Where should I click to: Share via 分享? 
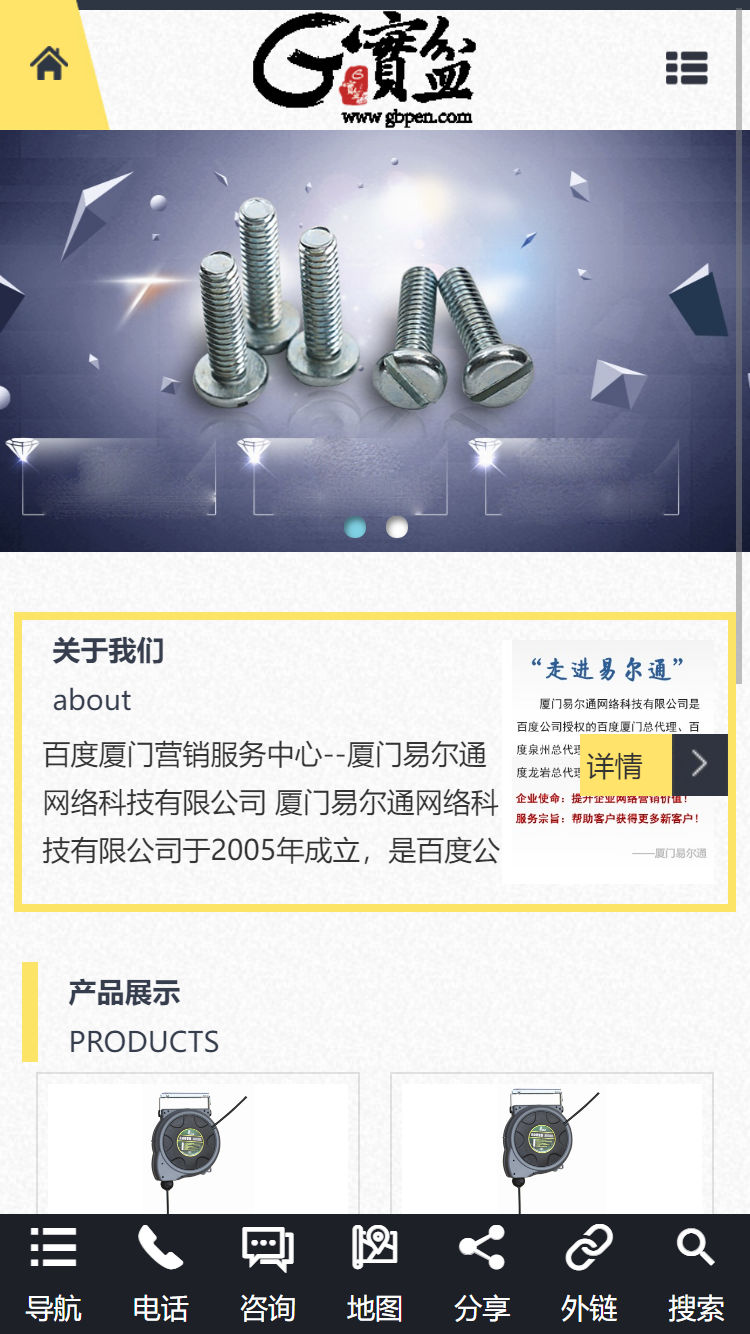481,1273
